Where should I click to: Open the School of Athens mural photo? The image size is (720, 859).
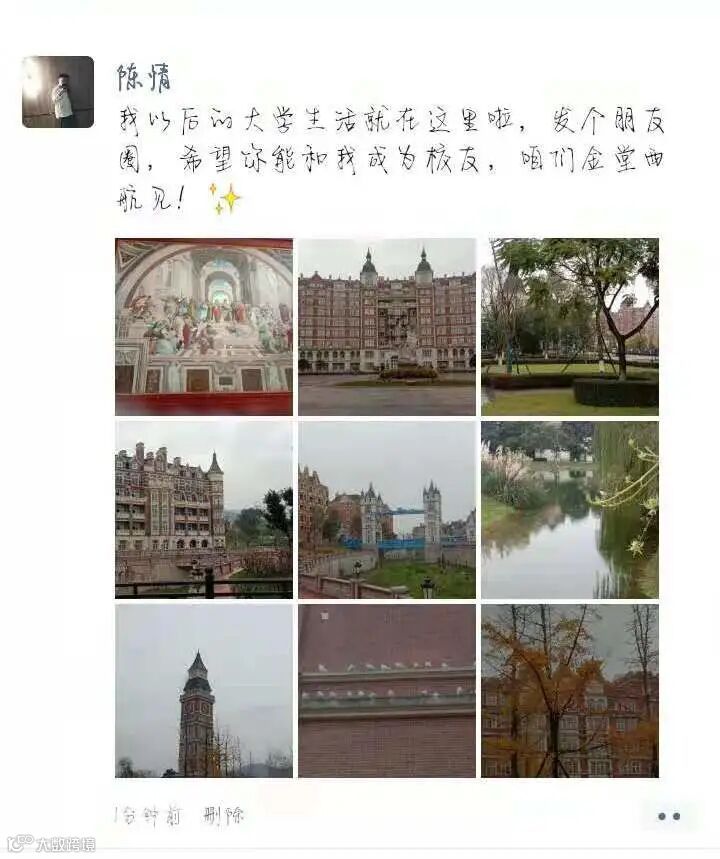204,327
